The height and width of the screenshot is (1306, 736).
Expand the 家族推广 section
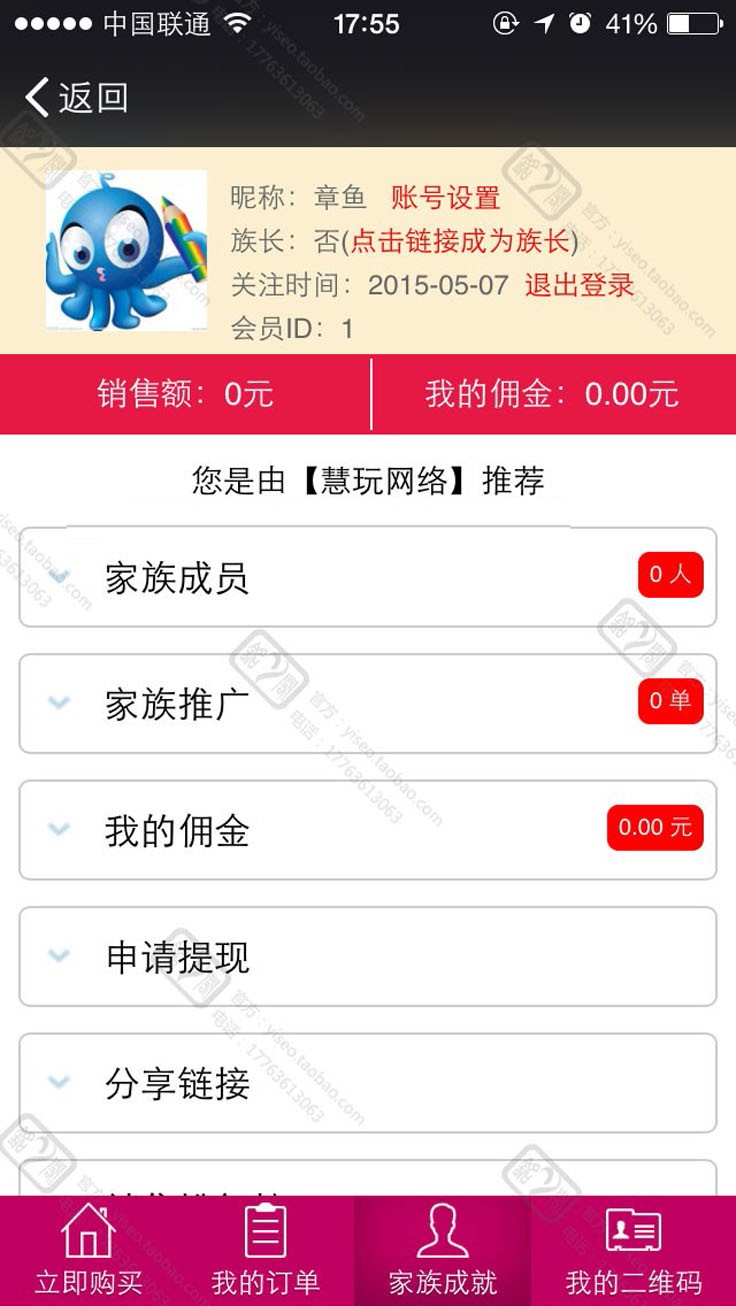pos(57,702)
